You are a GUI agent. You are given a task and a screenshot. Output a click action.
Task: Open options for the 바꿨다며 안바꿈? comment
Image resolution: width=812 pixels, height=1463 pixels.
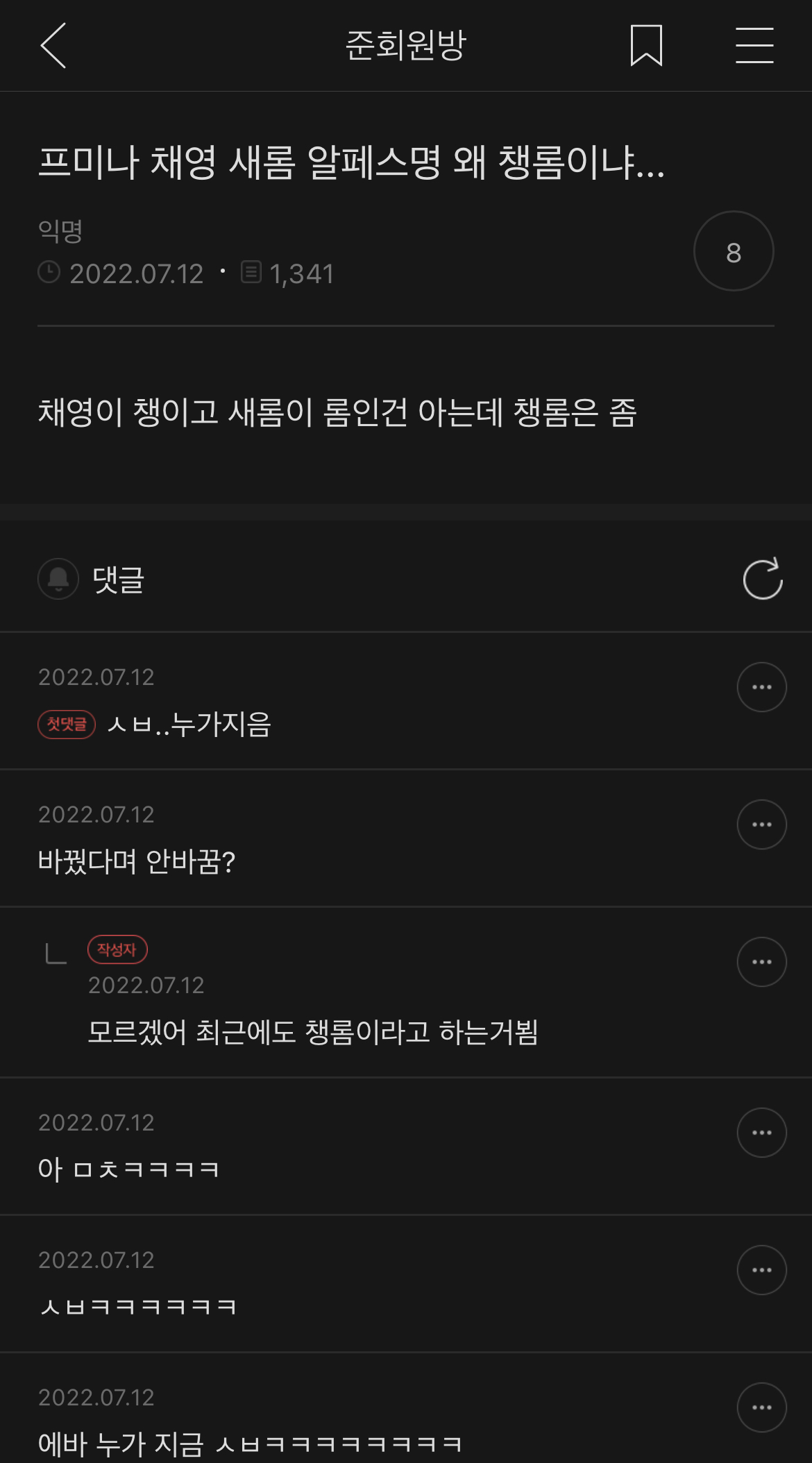[761, 824]
